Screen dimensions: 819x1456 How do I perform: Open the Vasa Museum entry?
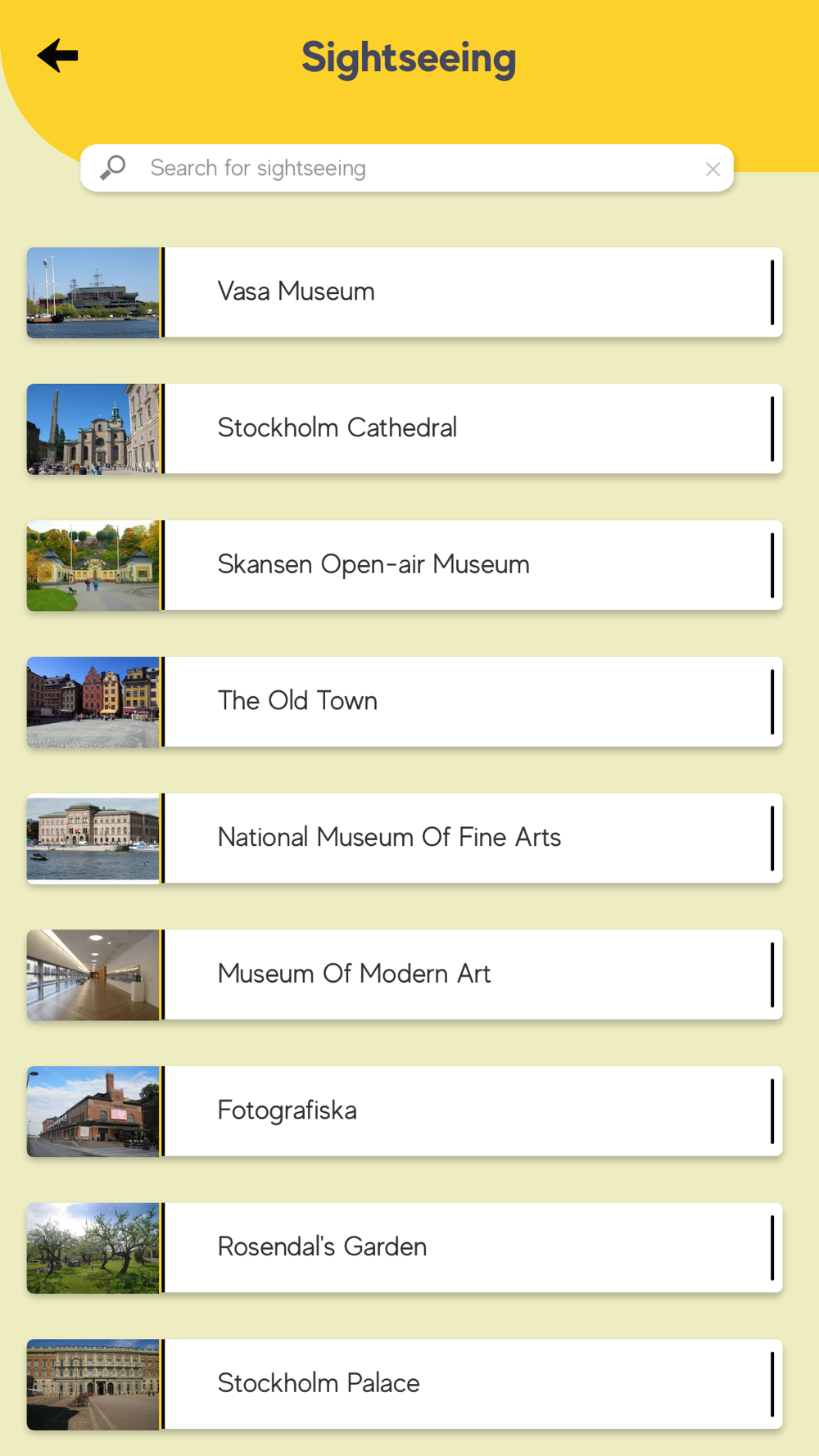pyautogui.click(x=405, y=292)
